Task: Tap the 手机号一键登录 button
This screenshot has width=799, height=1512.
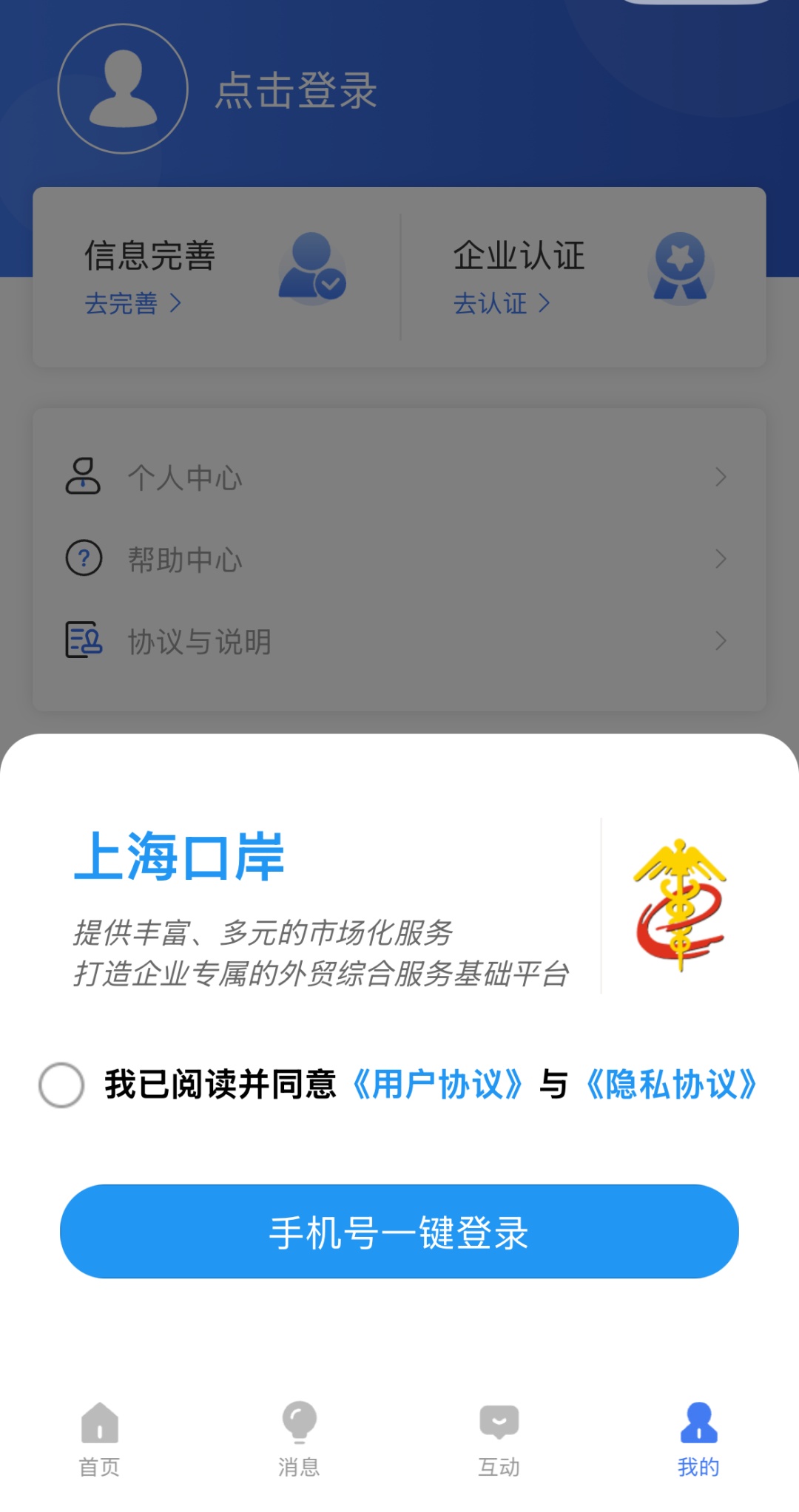Action: [x=399, y=1232]
